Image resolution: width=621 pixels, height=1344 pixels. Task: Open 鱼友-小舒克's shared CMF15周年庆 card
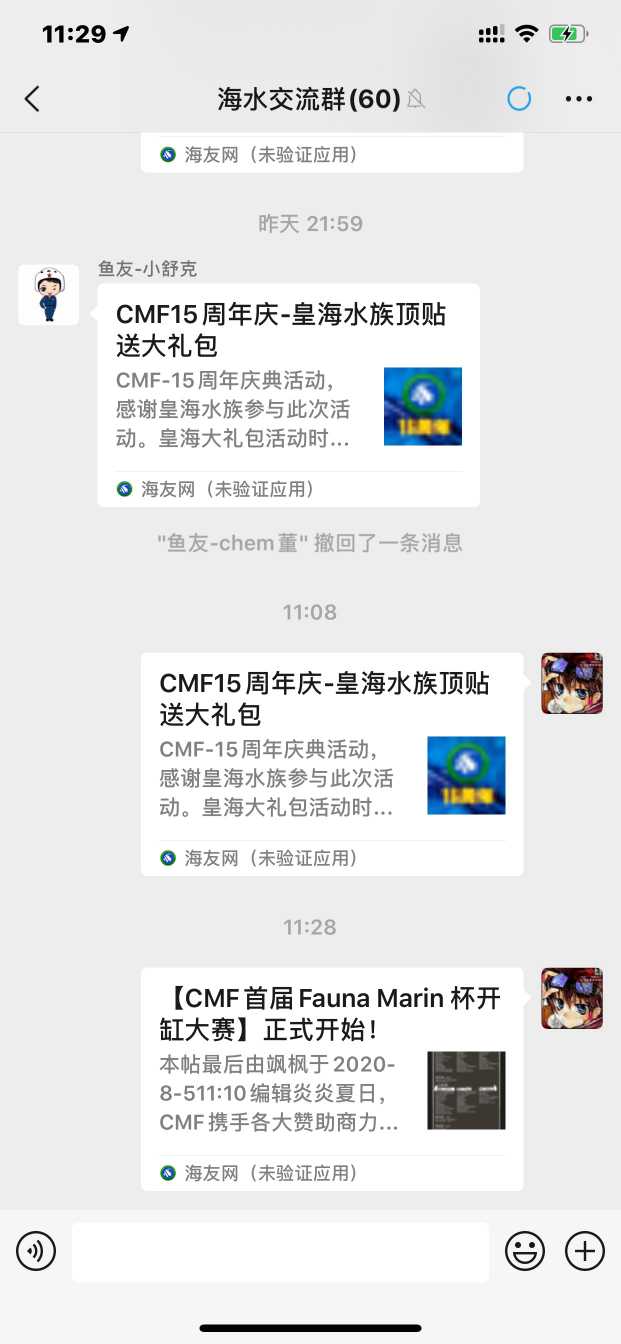[288, 394]
